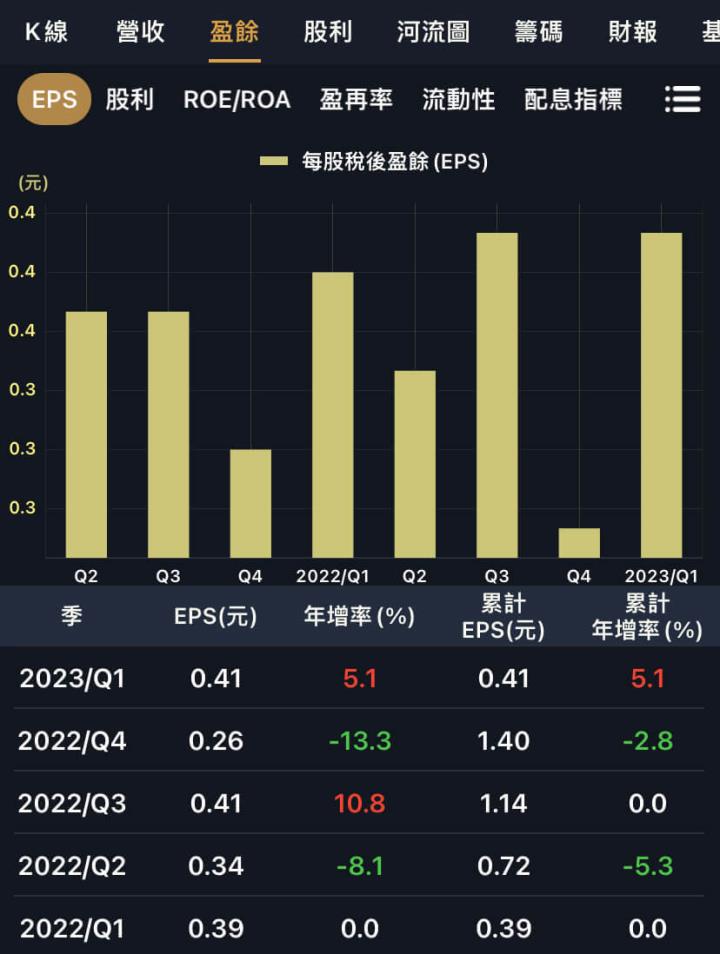
Task: View the 河流圖 river chart
Action: [x=433, y=32]
